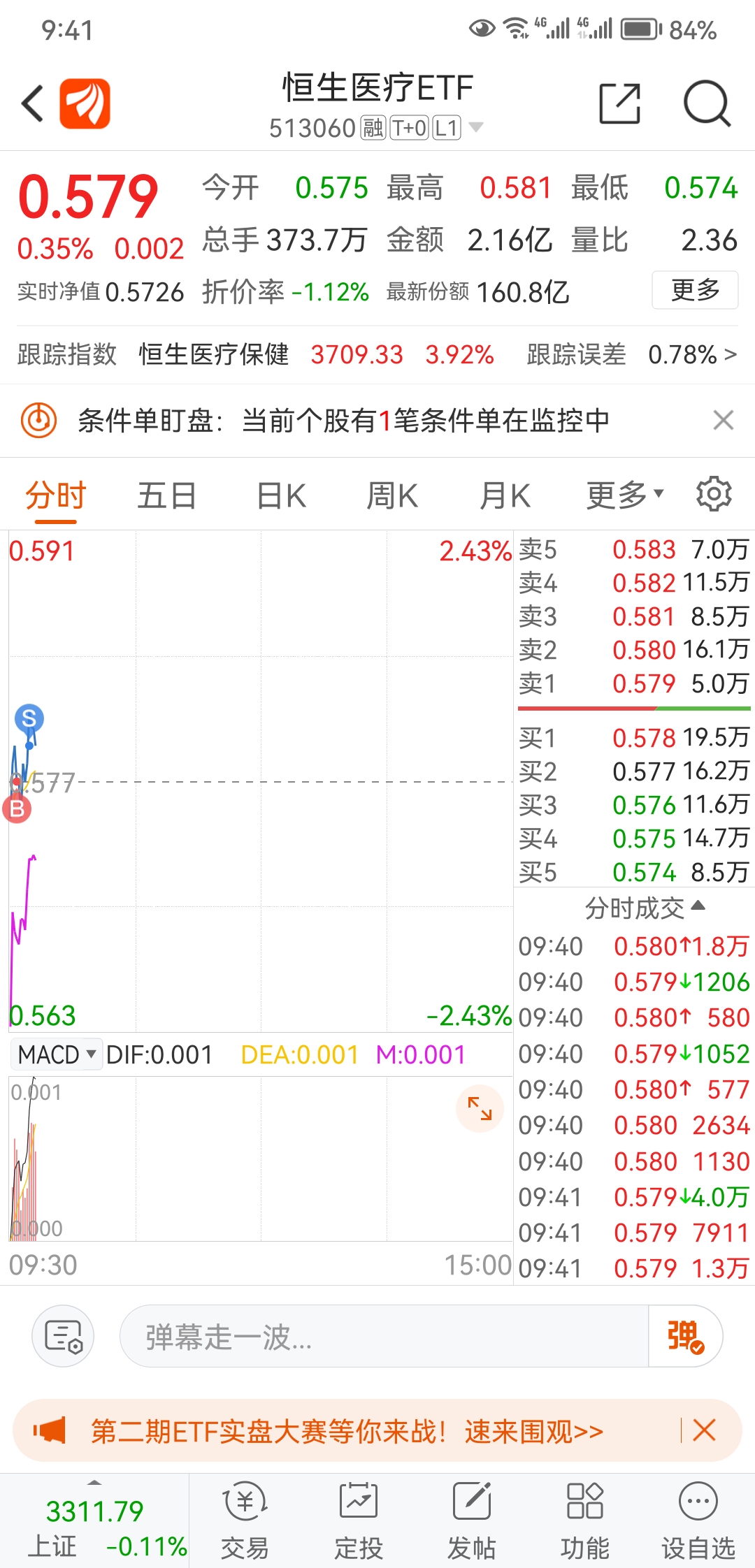Switch to the 五日 tab
This screenshot has width=755, height=1568.
[x=166, y=494]
